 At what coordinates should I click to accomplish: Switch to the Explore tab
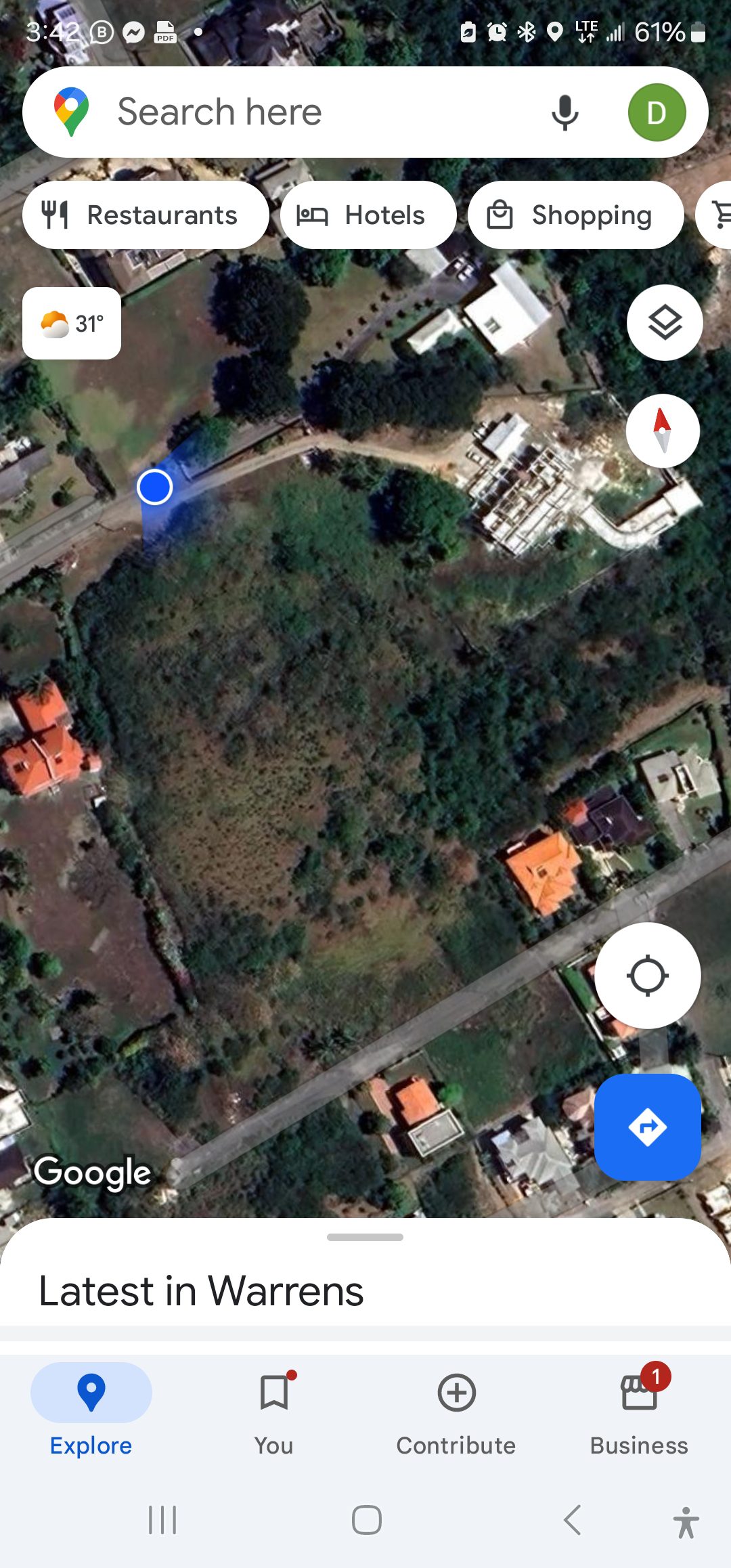pos(91,1411)
